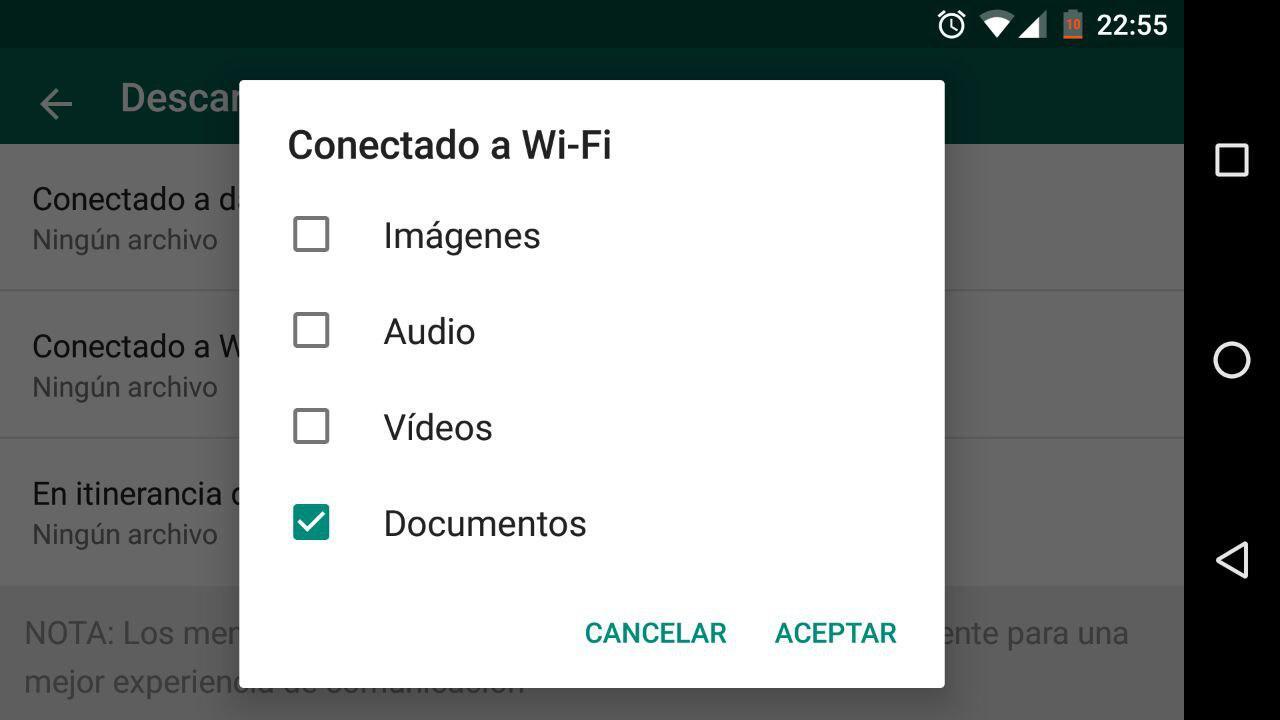Confirm selection with ACEPTAR
This screenshot has height=720, width=1280.
pyautogui.click(x=835, y=633)
